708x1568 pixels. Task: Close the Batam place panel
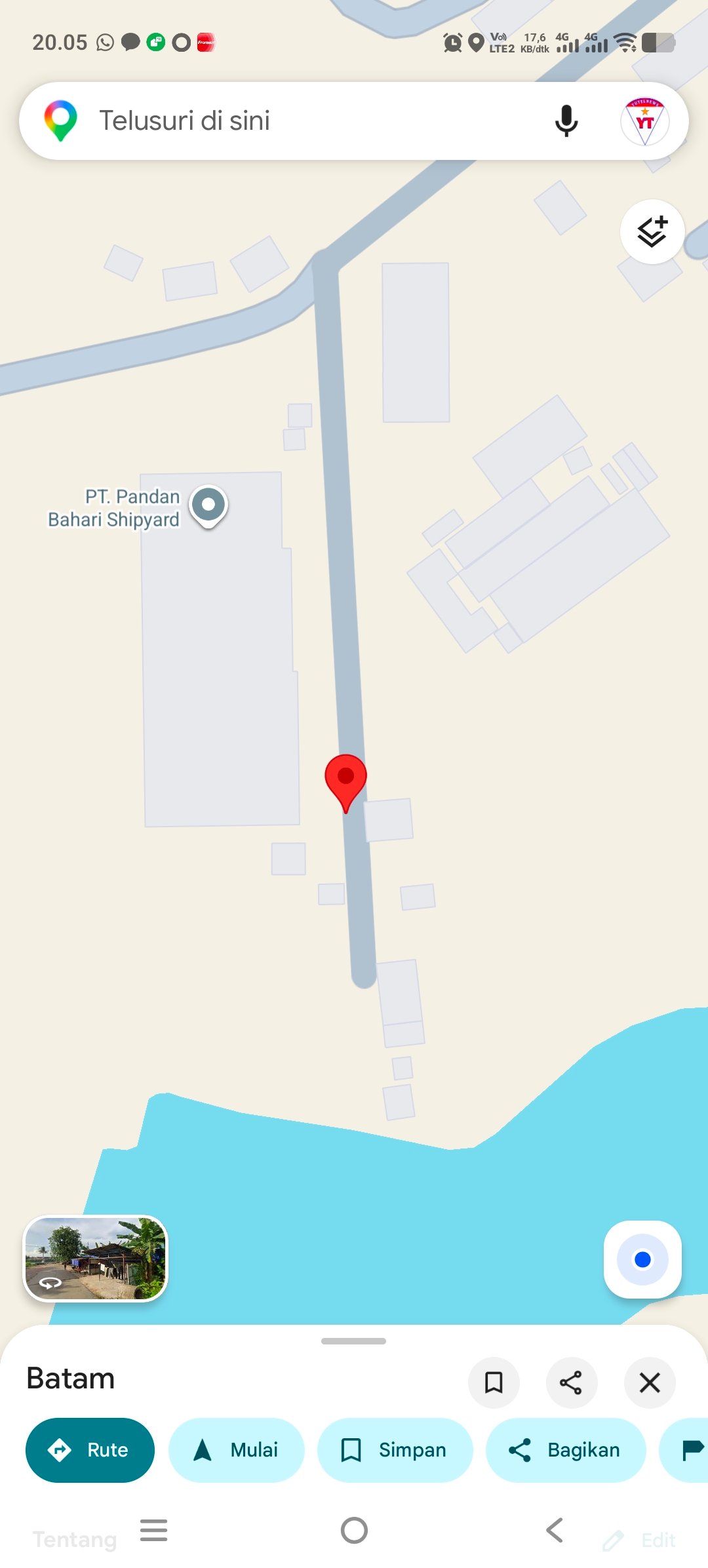(x=650, y=1382)
